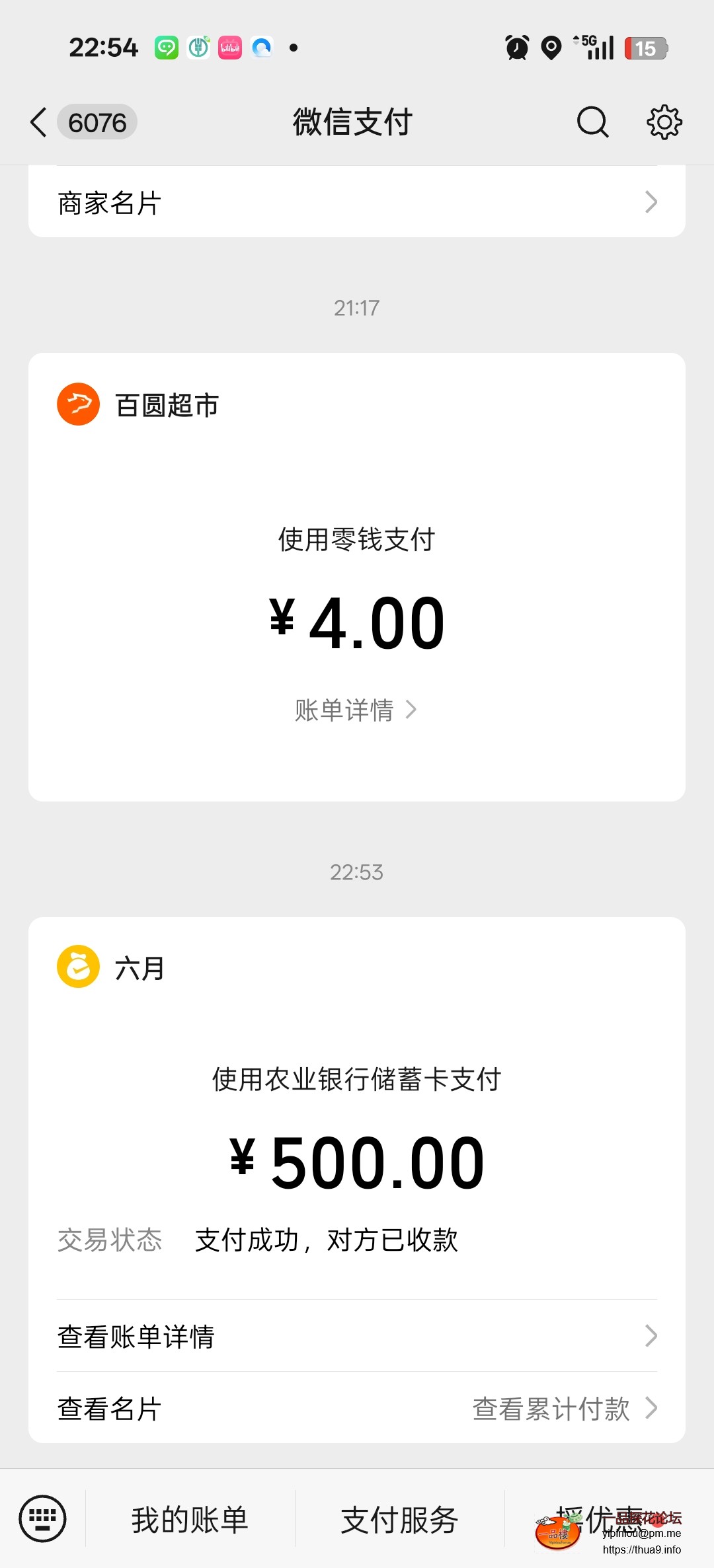Viewport: 714px width, 1568px height.
Task: Open the 支付服务 menu
Action: [399, 1519]
